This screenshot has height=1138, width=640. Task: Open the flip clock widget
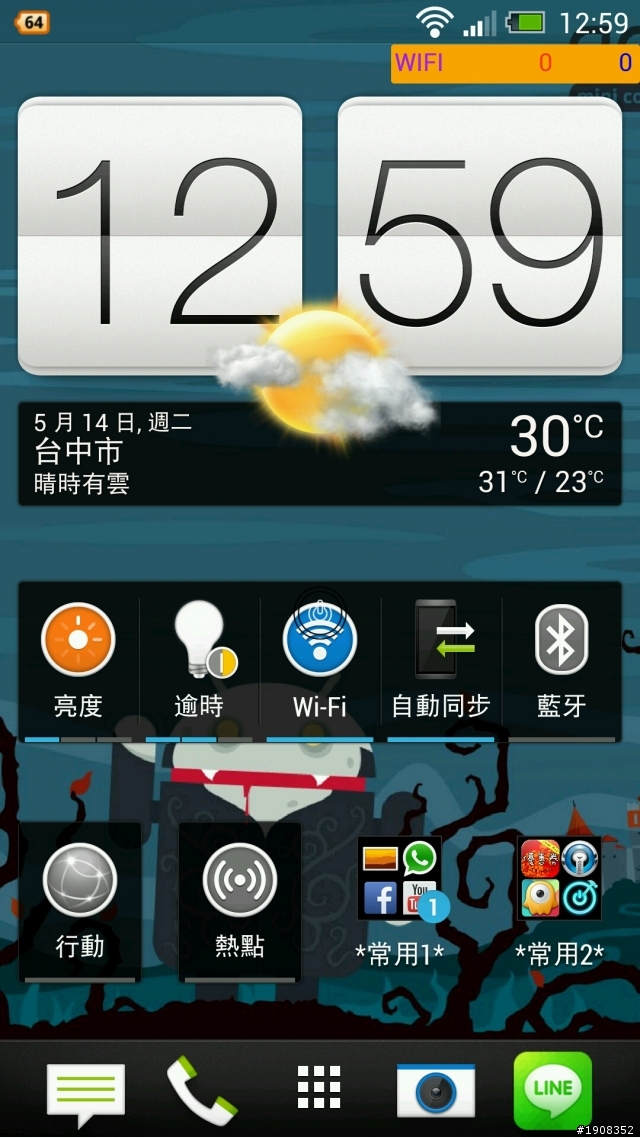point(320,235)
